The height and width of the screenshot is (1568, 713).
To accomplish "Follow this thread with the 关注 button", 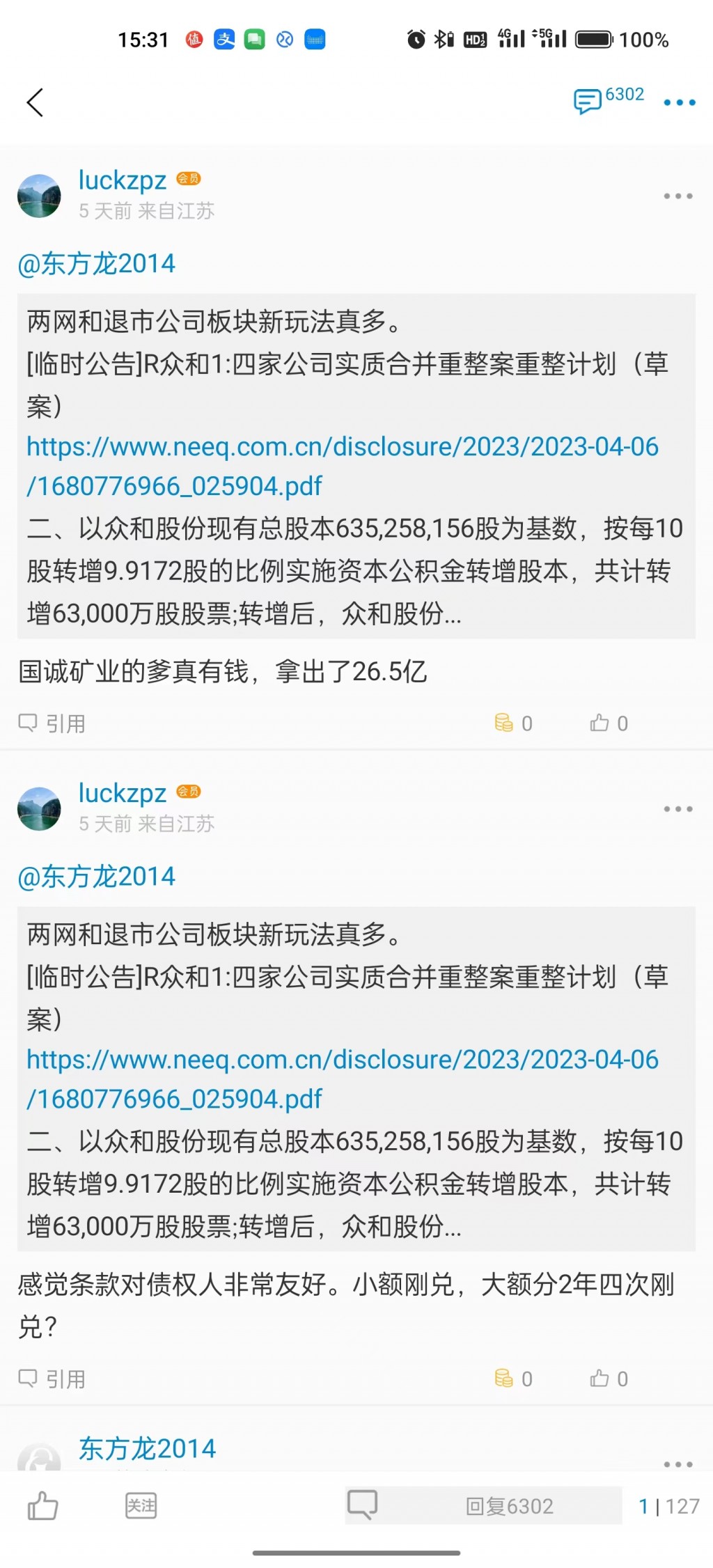I will (141, 1505).
